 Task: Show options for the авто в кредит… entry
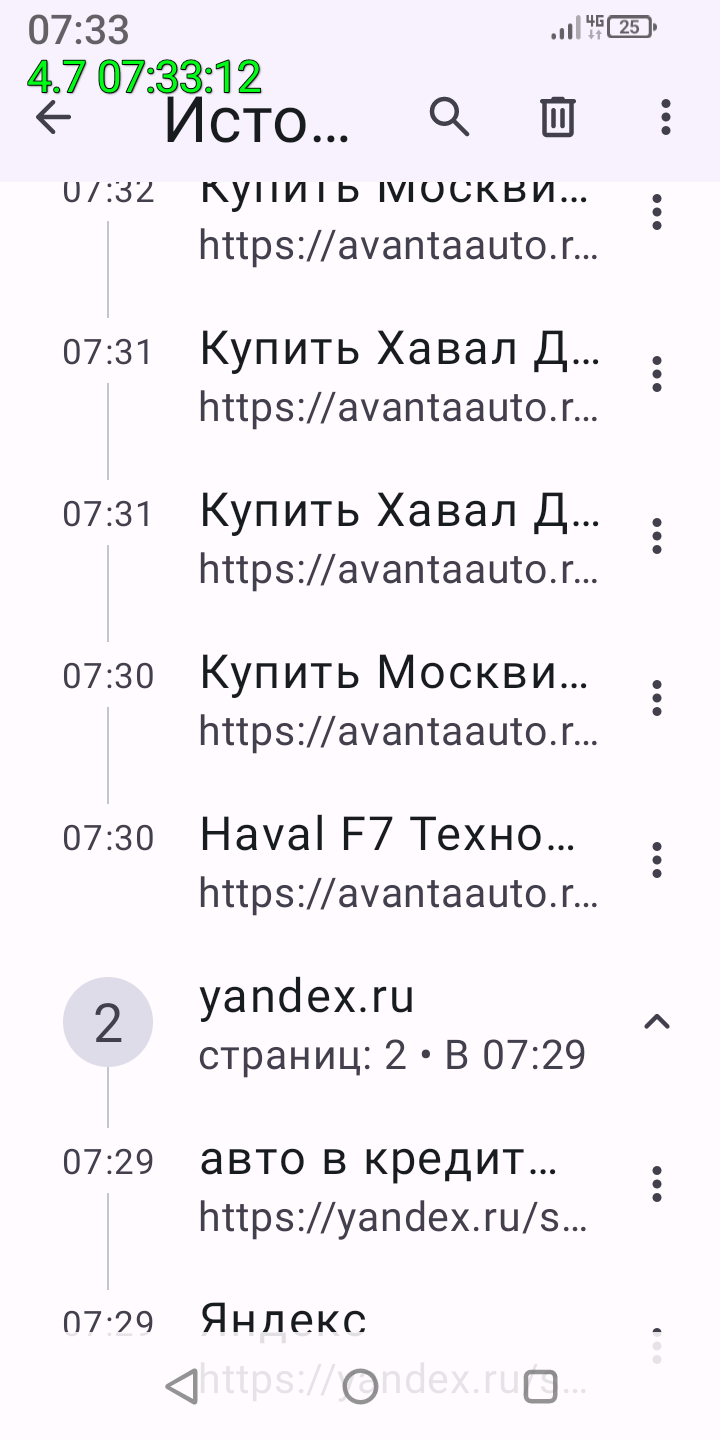pyautogui.click(x=657, y=1184)
